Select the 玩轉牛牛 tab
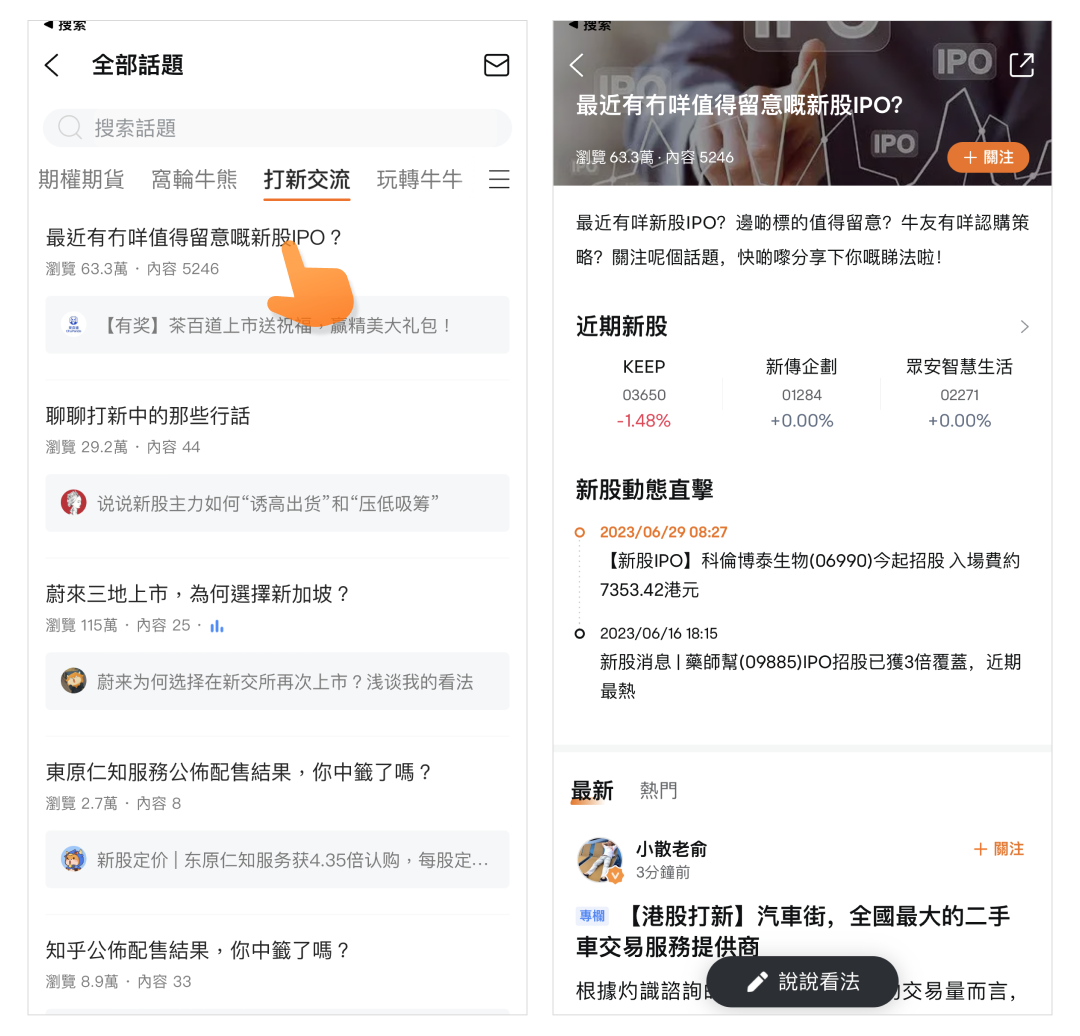 (x=419, y=180)
